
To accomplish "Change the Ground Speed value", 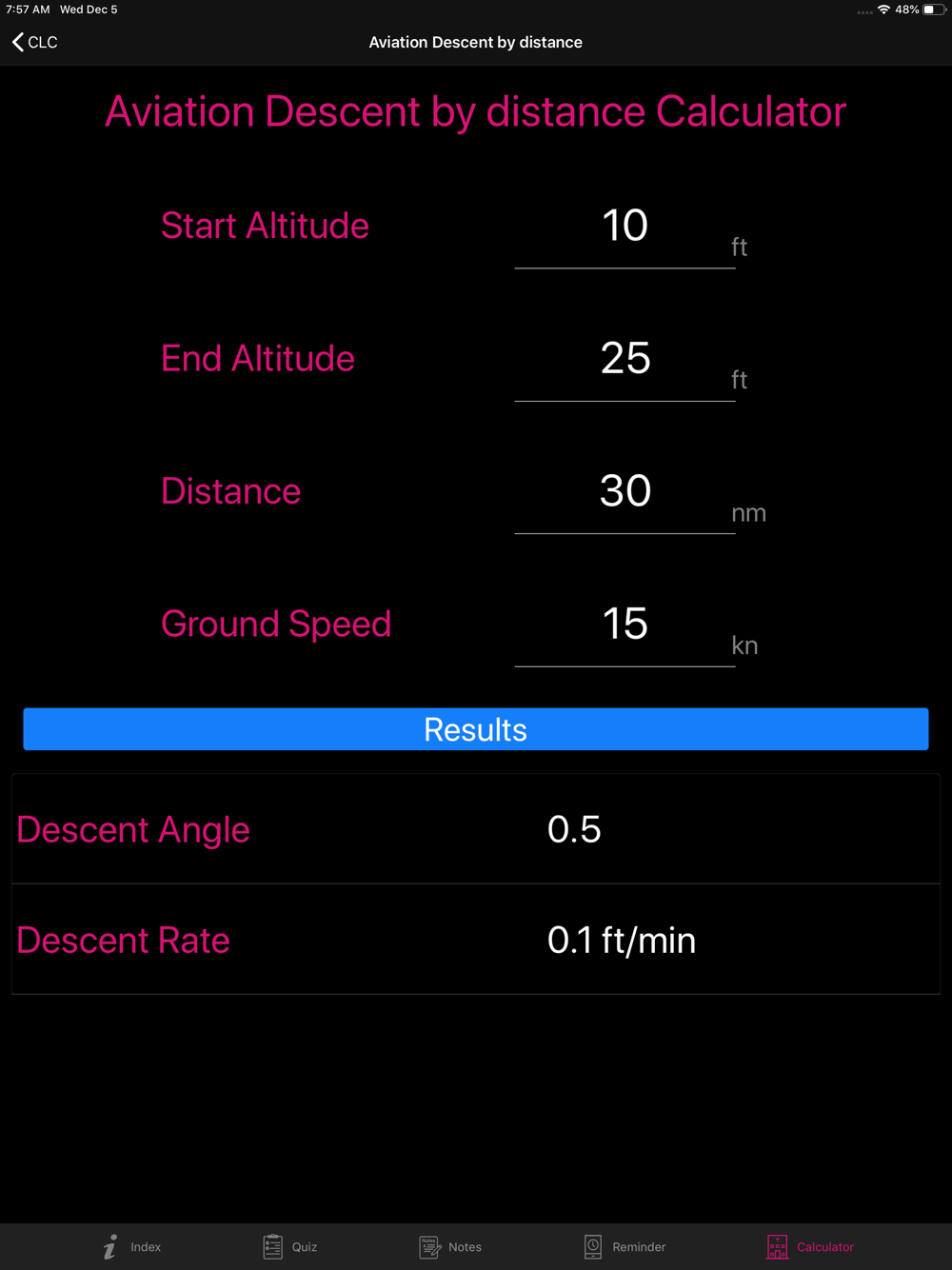I will point(625,625).
